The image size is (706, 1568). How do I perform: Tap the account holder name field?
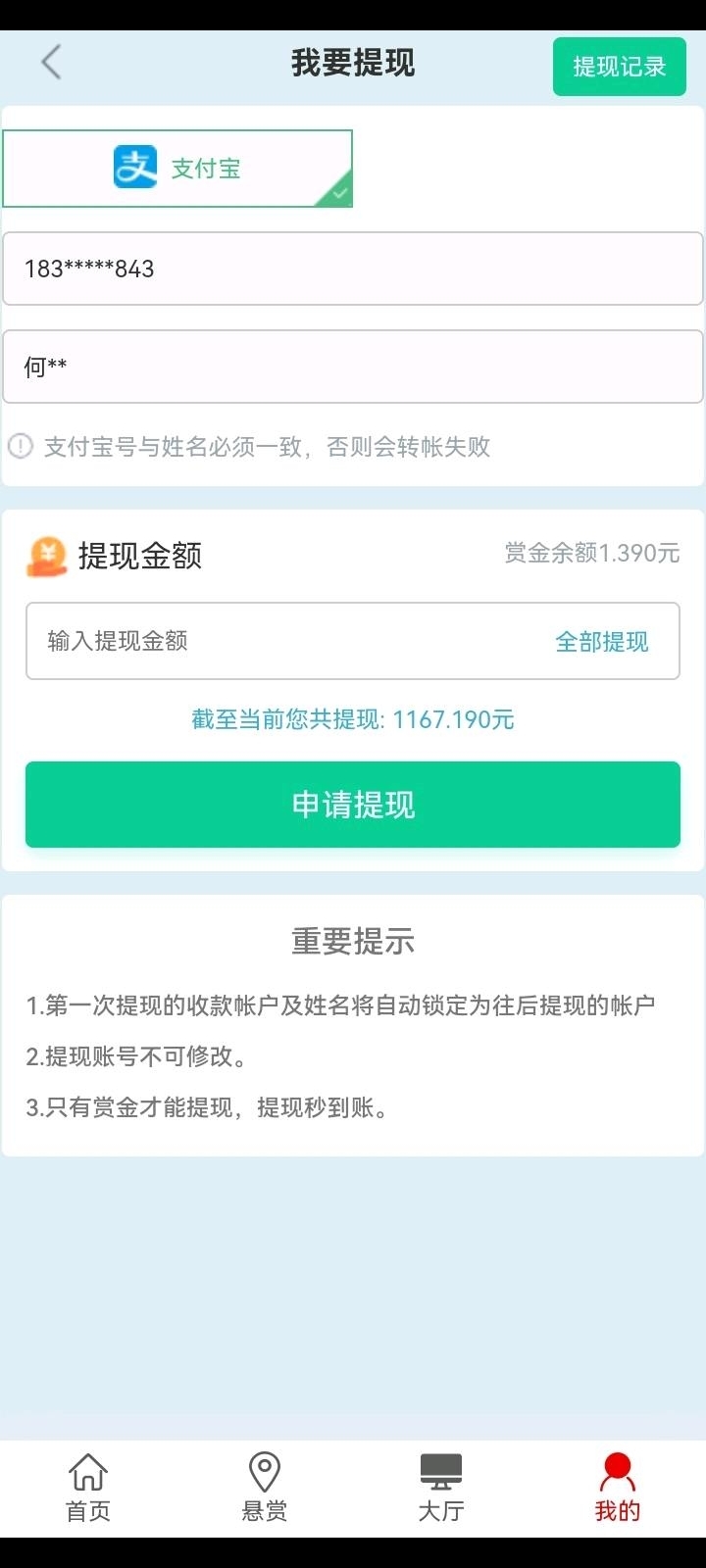click(x=353, y=367)
